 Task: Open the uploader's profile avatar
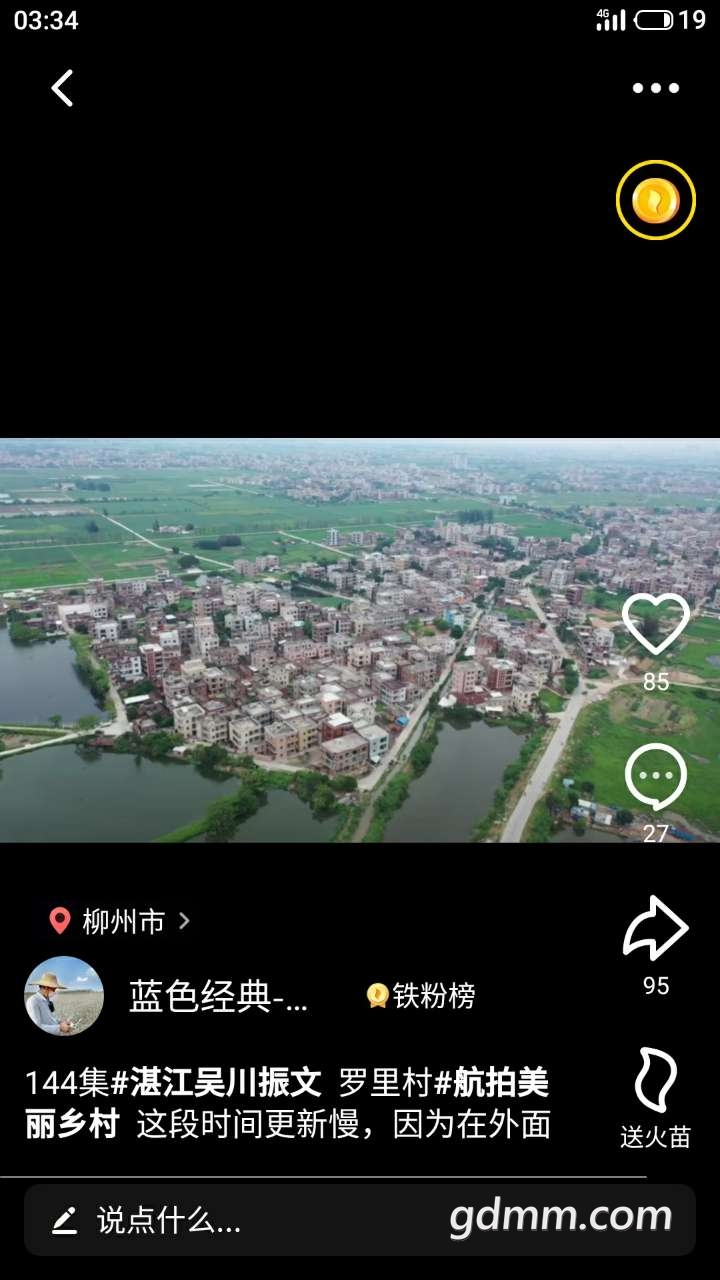[64, 996]
